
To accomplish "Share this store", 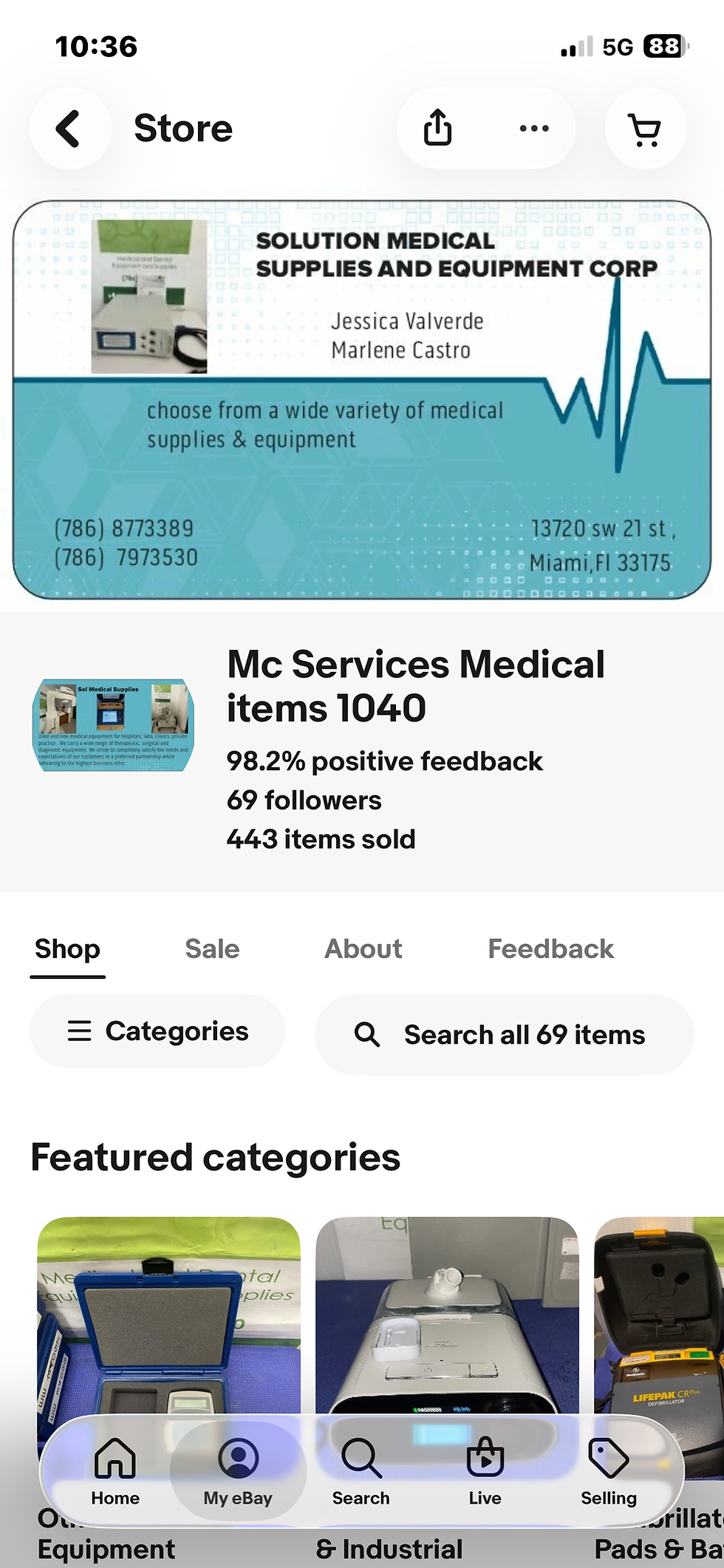I will (x=437, y=128).
